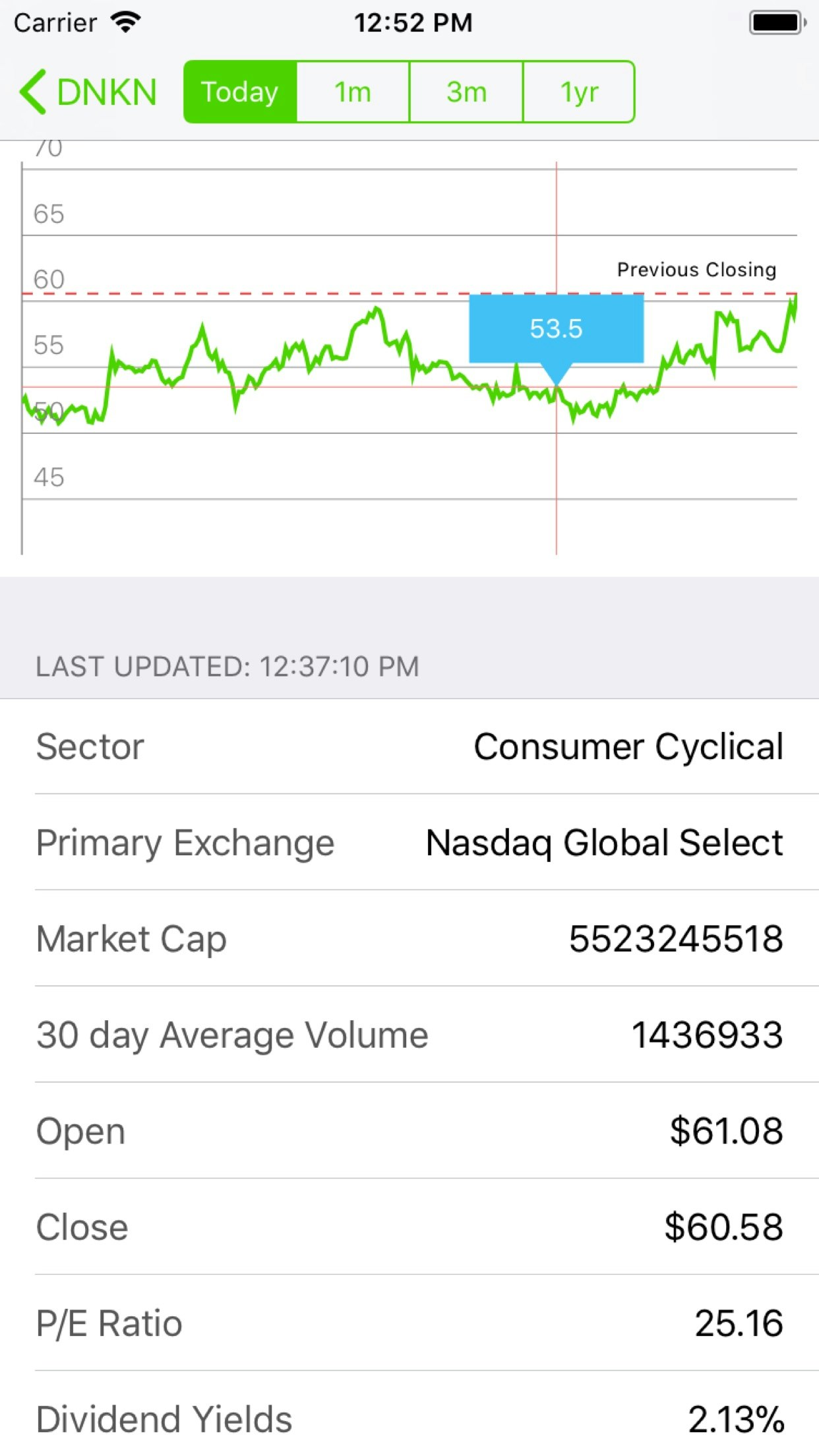
Task: Tap the Consumer Cyclical value
Action: coord(628,746)
